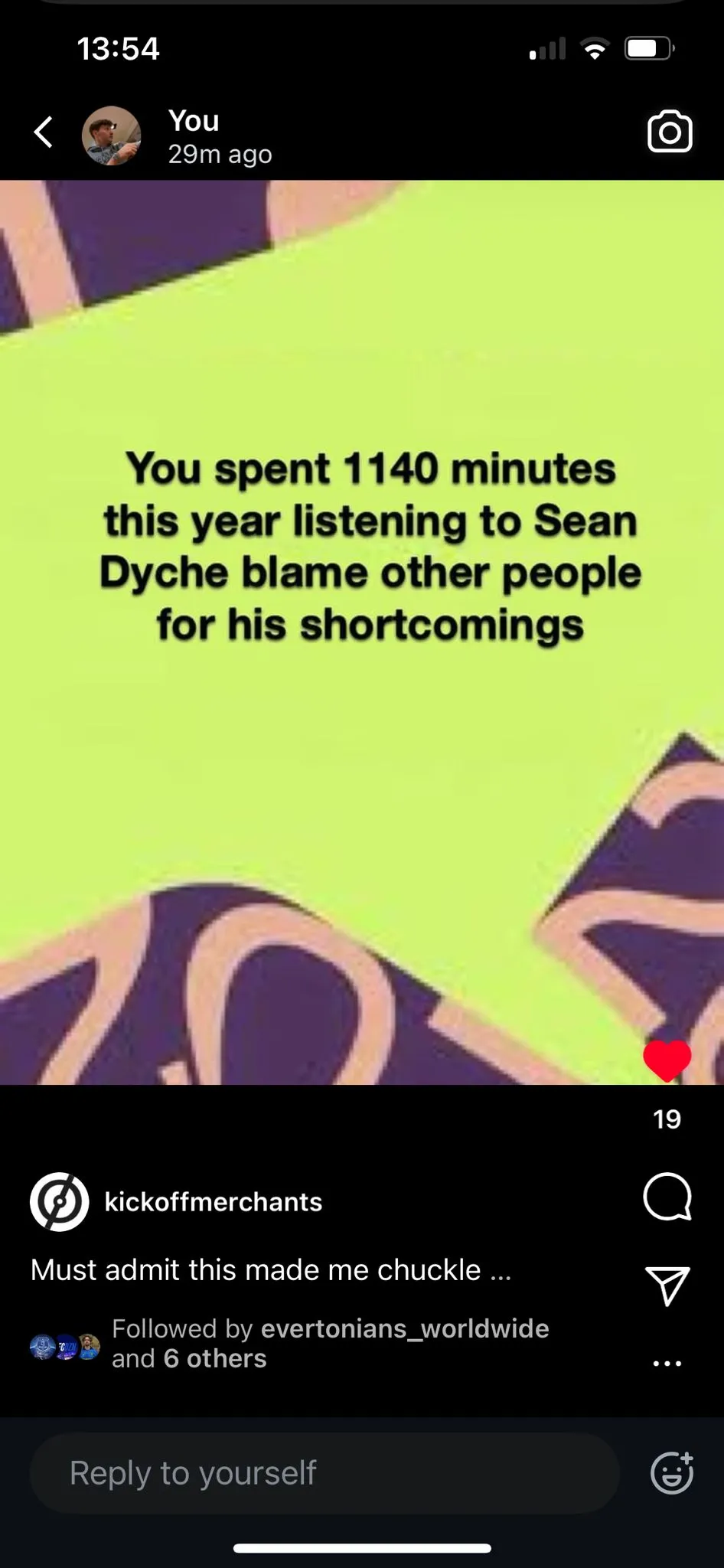Open the three-dot more options menu

(667, 1364)
